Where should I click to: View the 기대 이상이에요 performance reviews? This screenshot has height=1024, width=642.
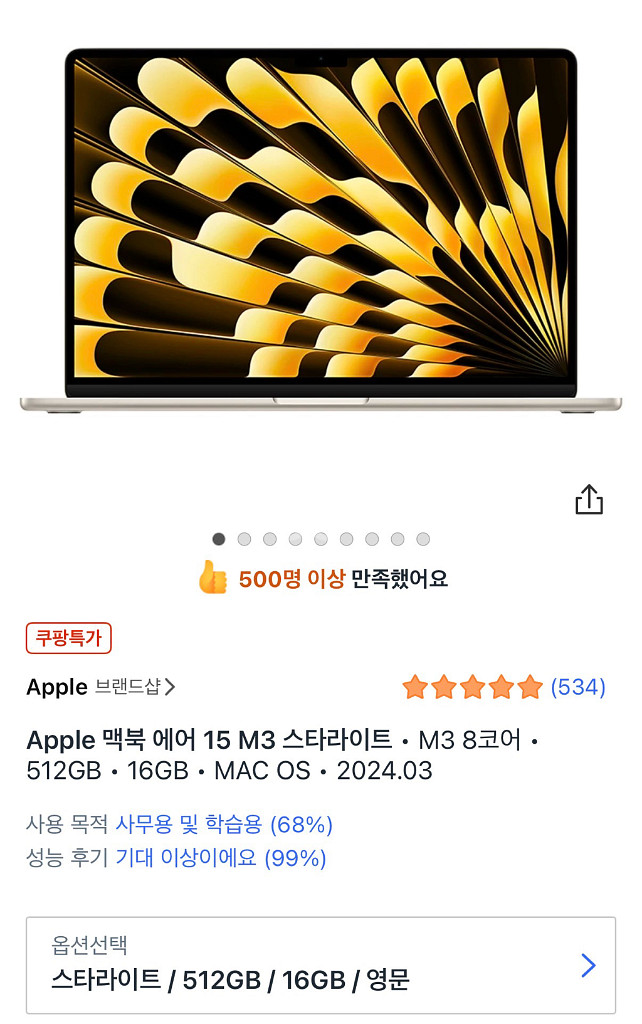220,858
